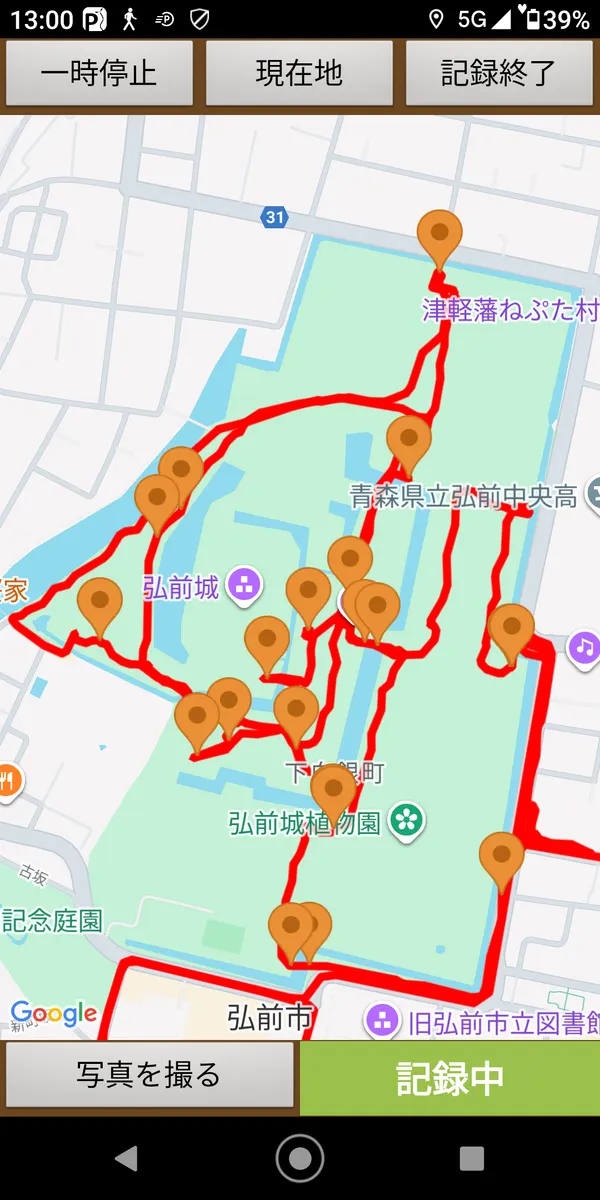This screenshot has height=1200, width=600.
Task: Center map with 現在地 button
Action: coord(299,73)
